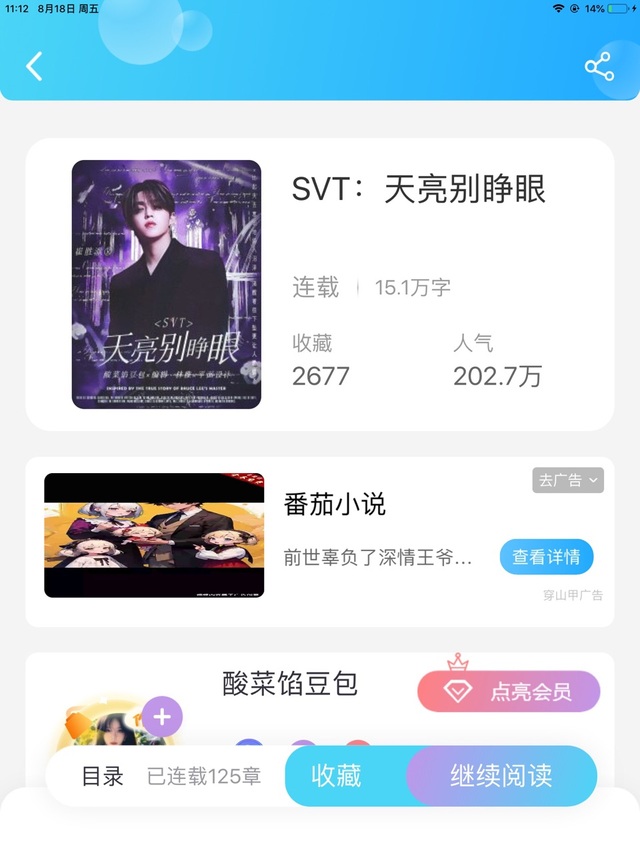Open 目录 chapter list
This screenshot has height=853, width=640.
click(102, 776)
